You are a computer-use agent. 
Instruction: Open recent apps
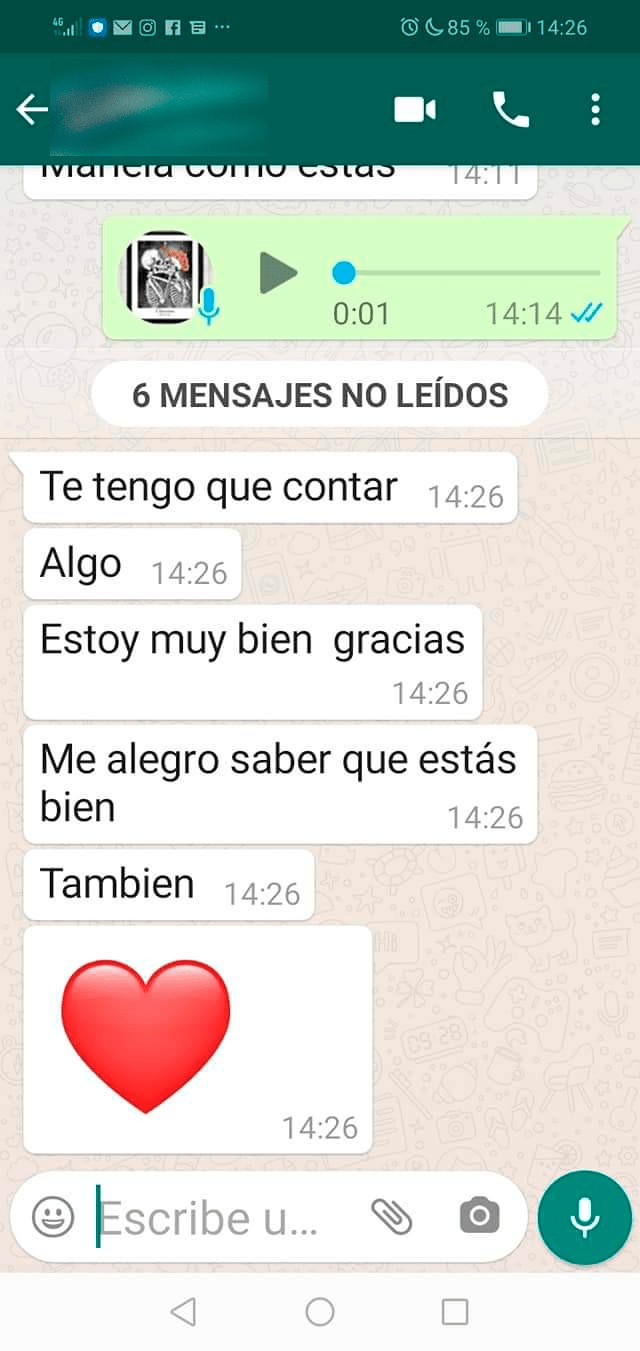pyautogui.click(x=455, y=1311)
